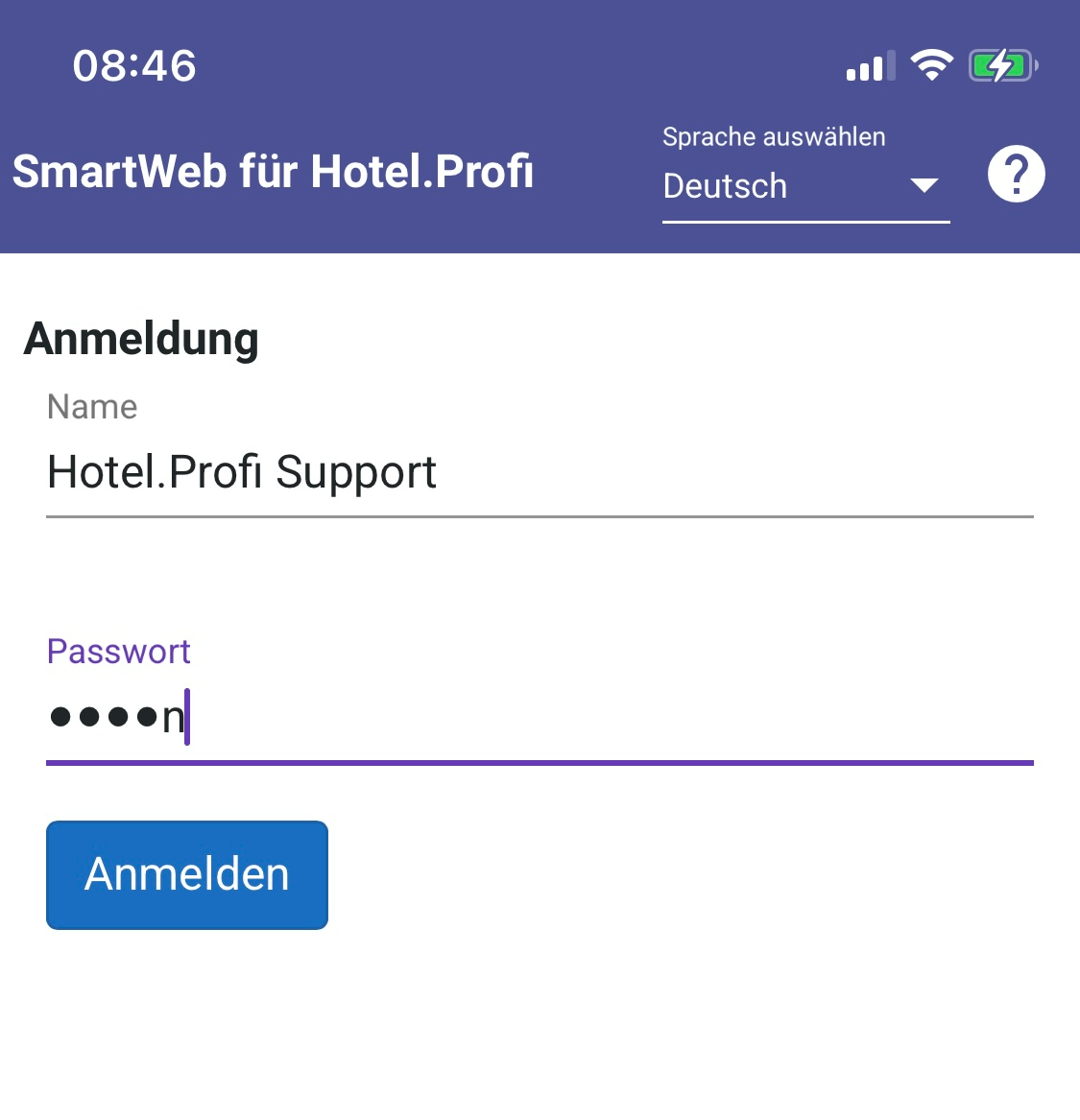Open the help question mark icon
Viewport: 1080px width, 1120px height.
[x=1016, y=174]
